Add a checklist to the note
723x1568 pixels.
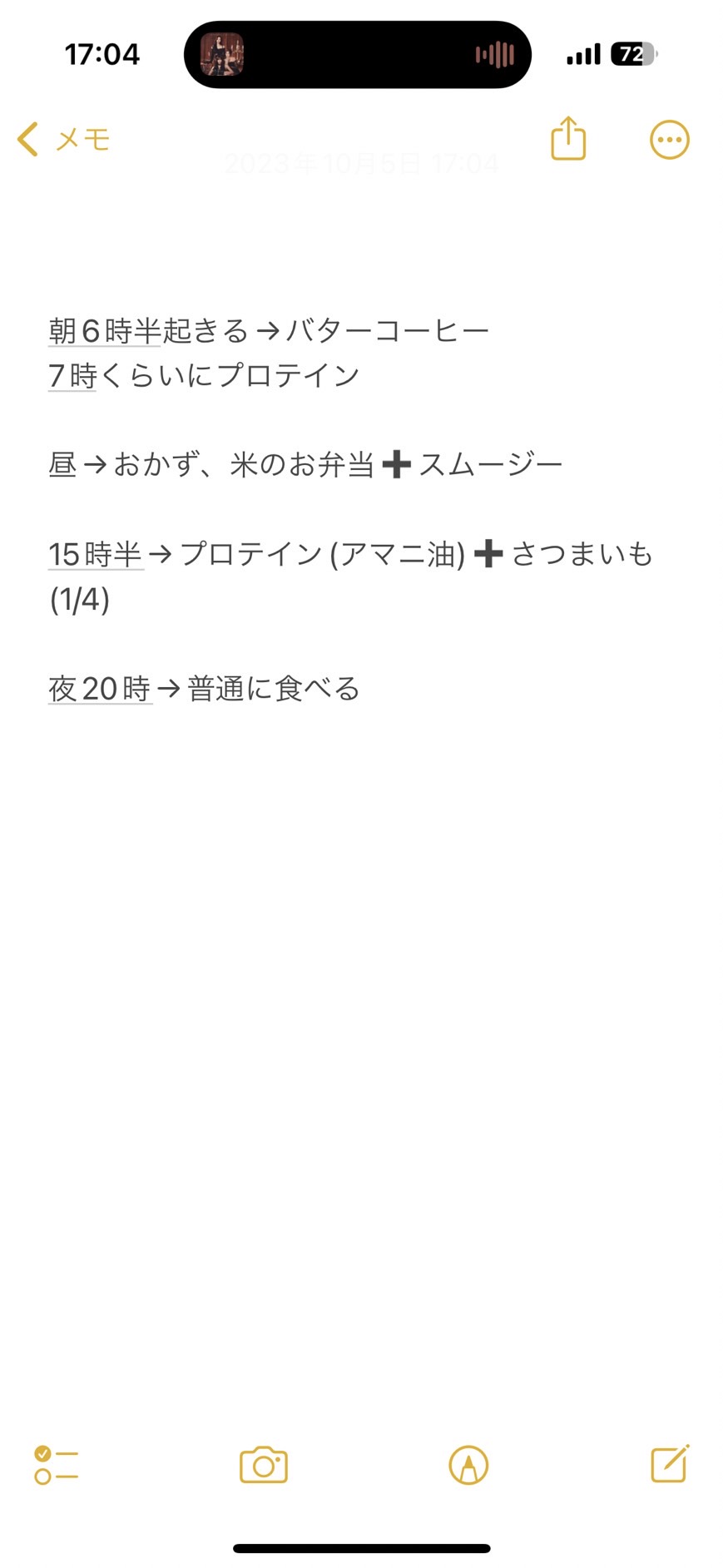(x=56, y=1464)
